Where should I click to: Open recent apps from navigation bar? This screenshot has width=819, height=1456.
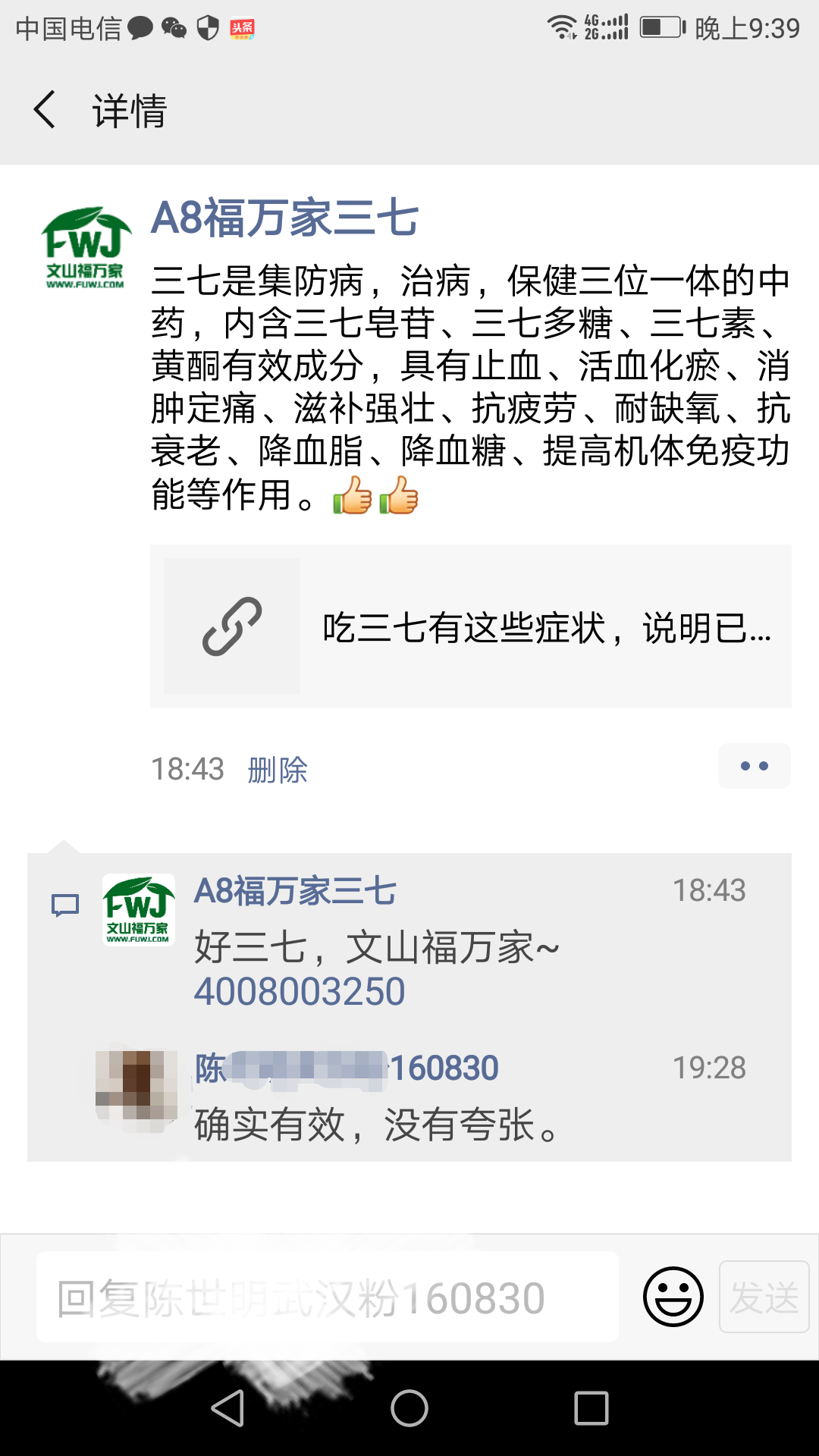[x=591, y=1408]
